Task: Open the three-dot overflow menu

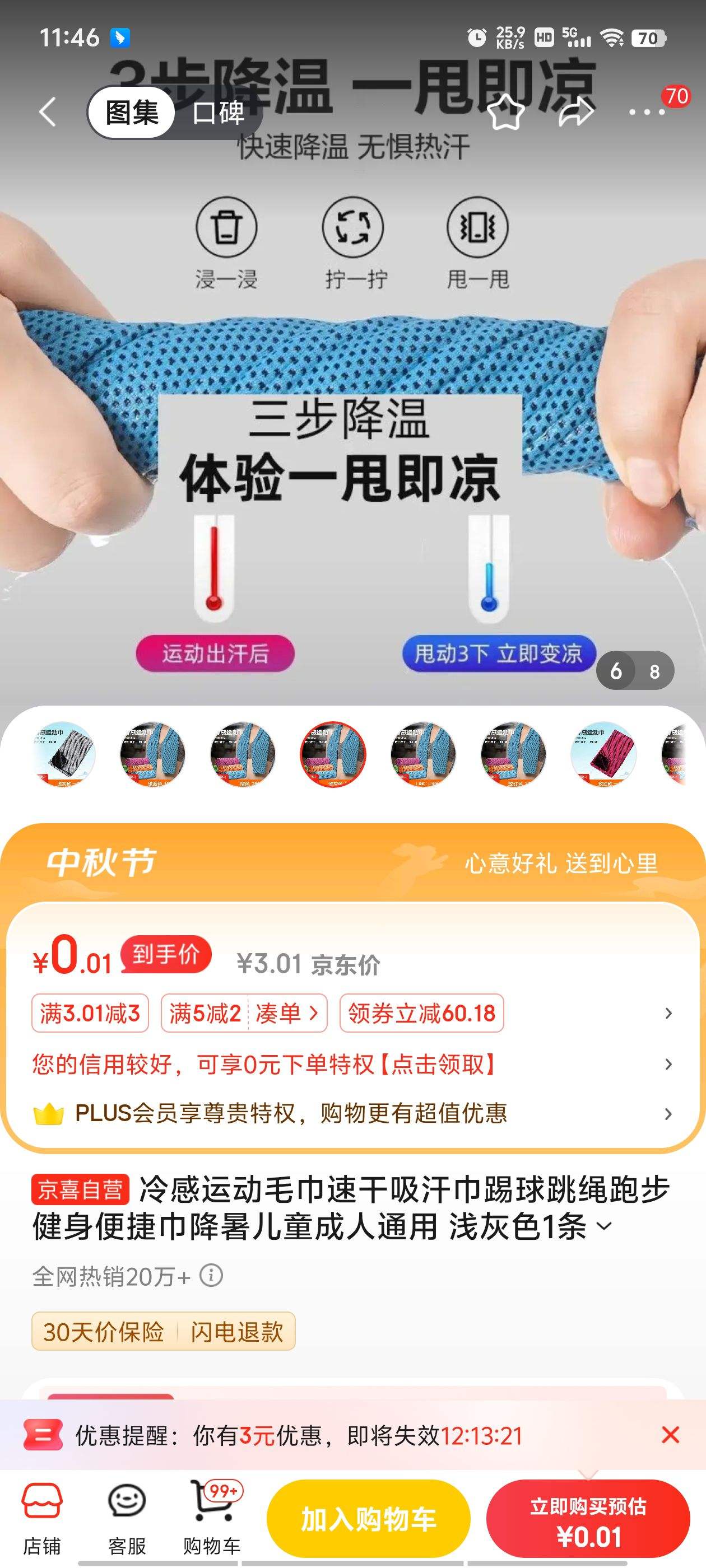Action: coord(646,113)
